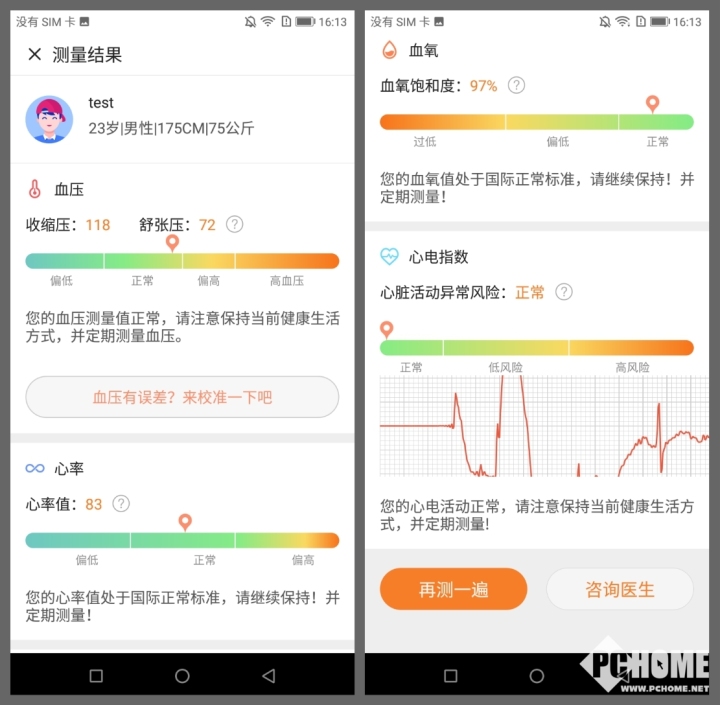Screen dimensions: 720x705
Task: Open the blood pressure help icon
Action: point(234,224)
